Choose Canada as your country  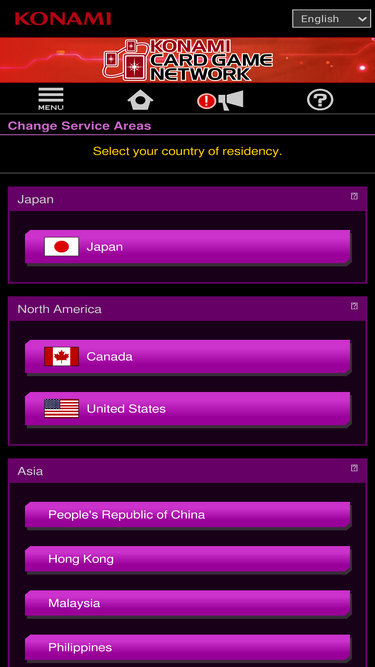coord(188,356)
